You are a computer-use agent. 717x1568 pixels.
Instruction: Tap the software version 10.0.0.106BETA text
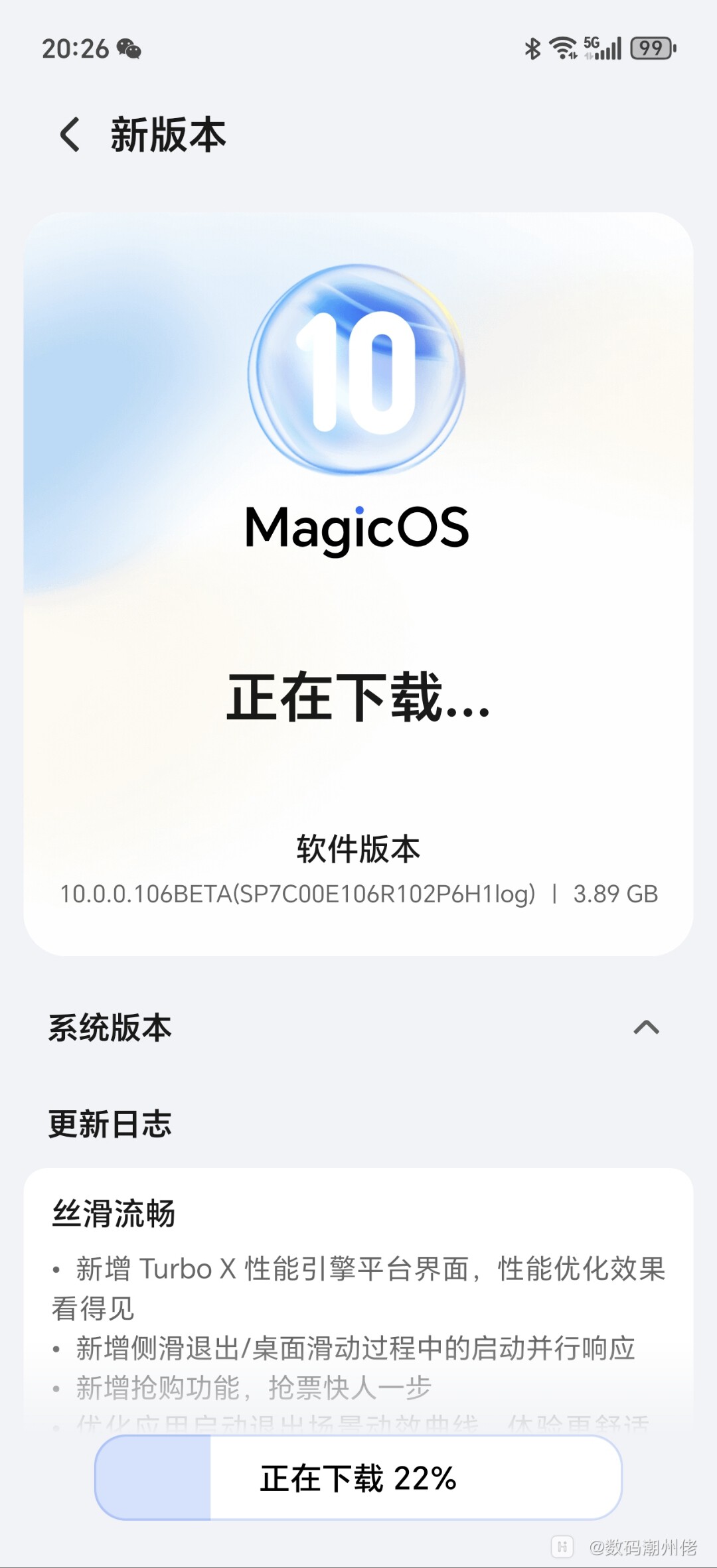click(358, 893)
